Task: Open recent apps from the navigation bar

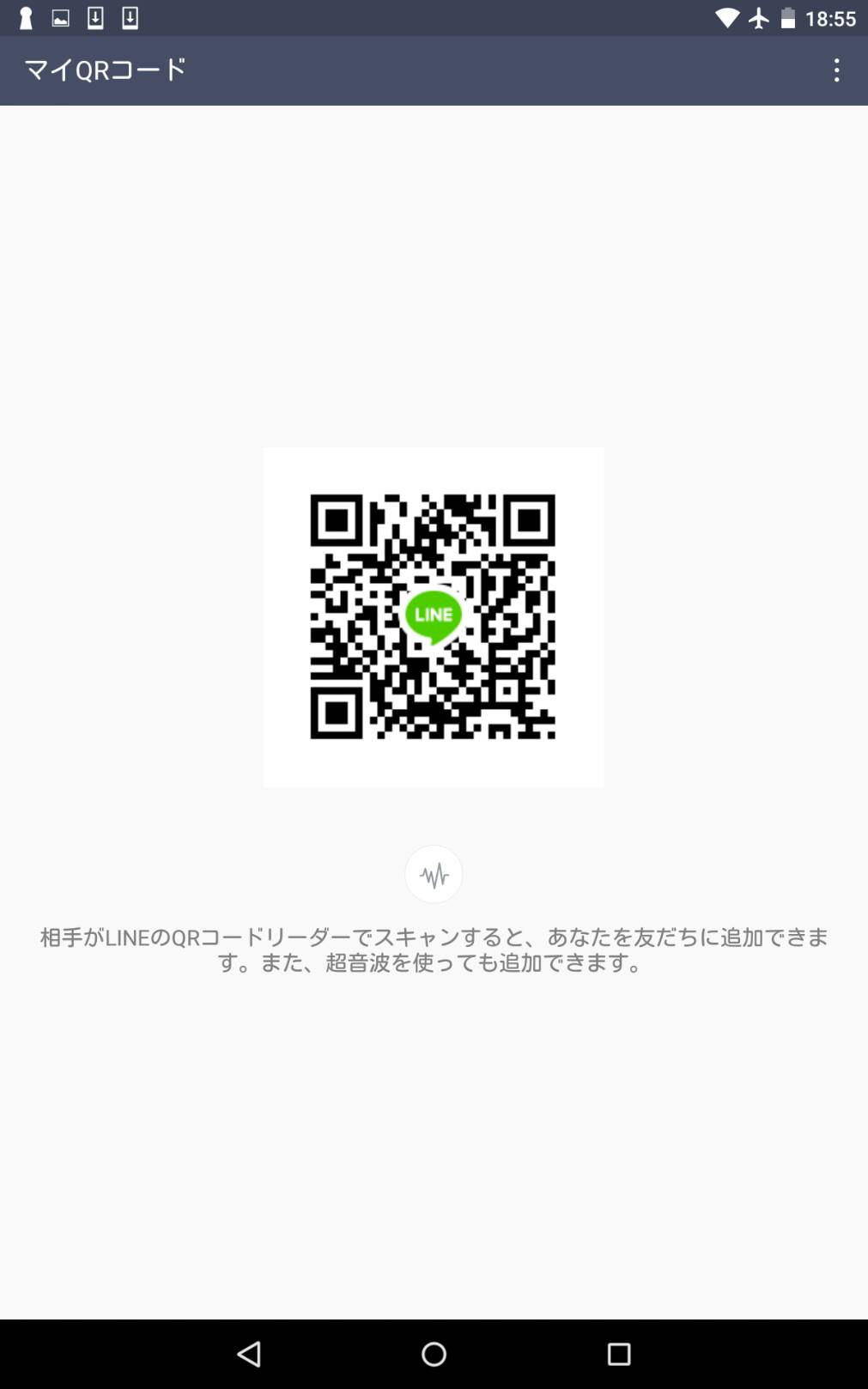Action: coord(618,1354)
